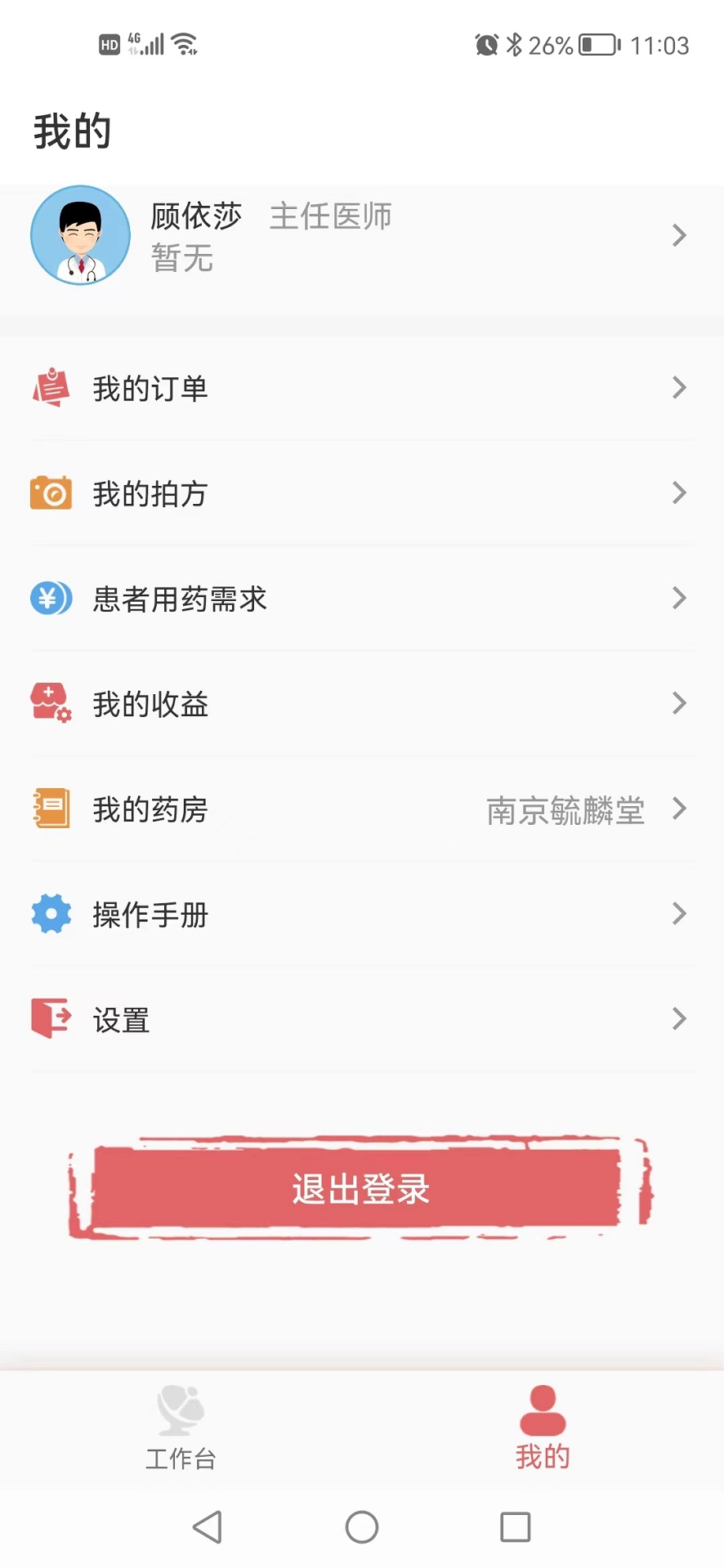This screenshot has height=1568, width=724.
Task: Check 我的收益 earnings
Action: click(360, 704)
